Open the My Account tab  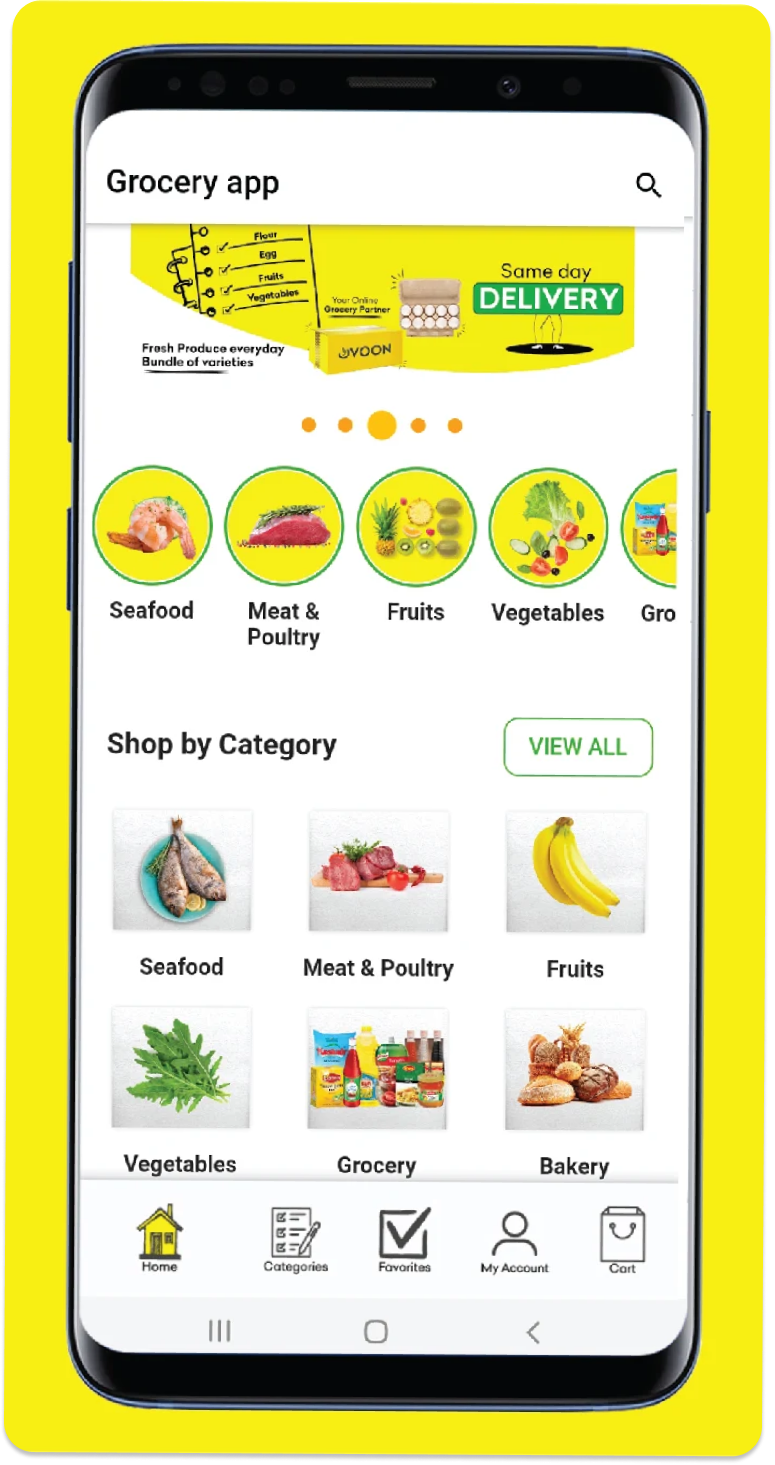(x=515, y=1241)
